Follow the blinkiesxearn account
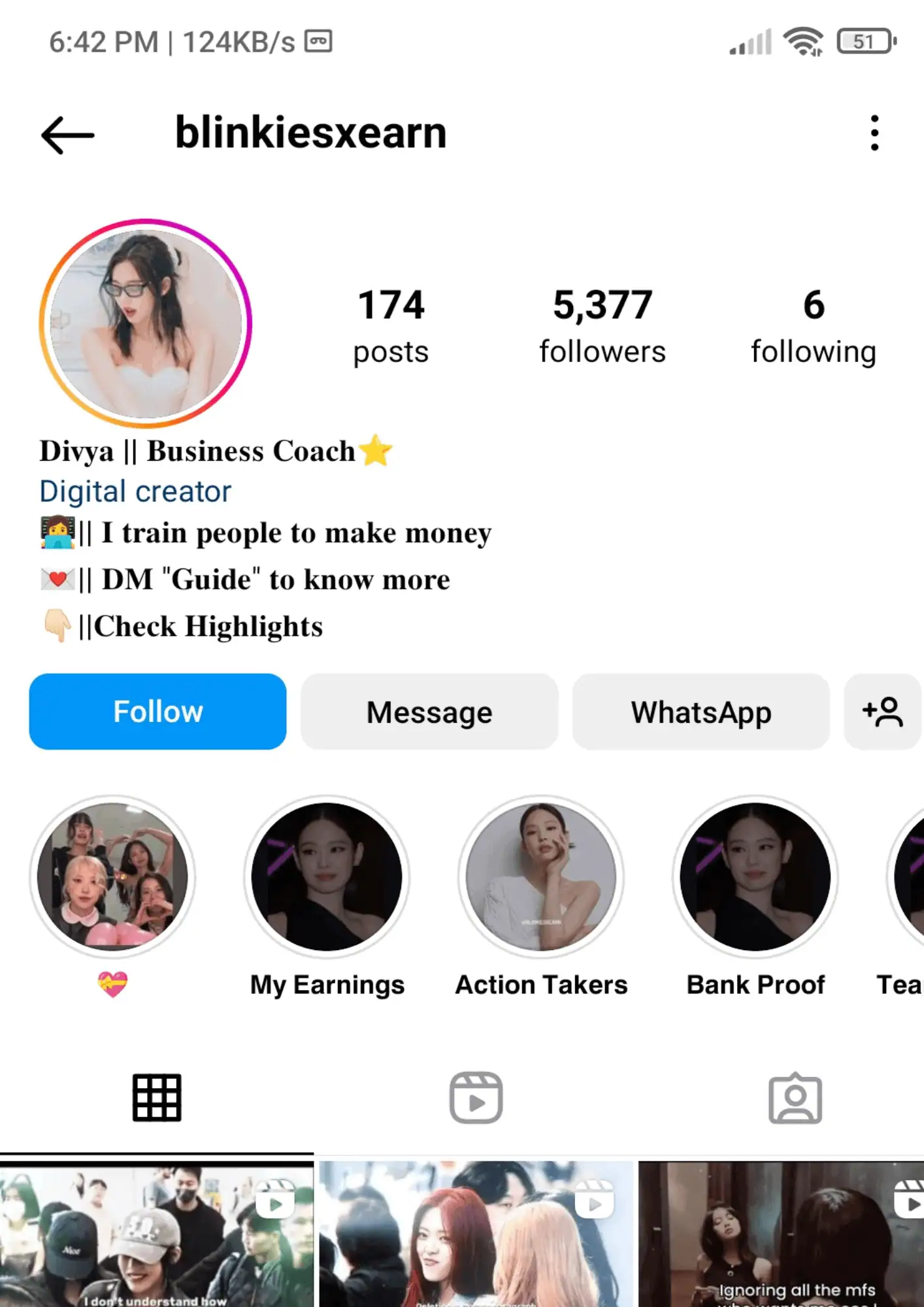The width and height of the screenshot is (924, 1307). click(x=157, y=712)
